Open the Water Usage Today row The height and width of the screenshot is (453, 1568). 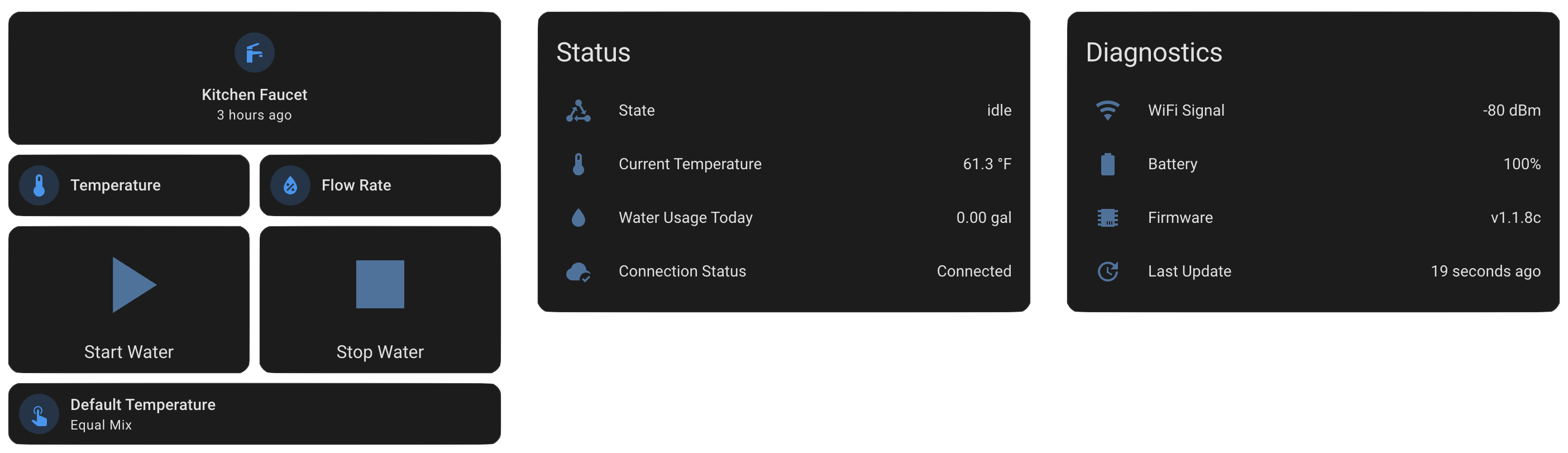(x=784, y=217)
